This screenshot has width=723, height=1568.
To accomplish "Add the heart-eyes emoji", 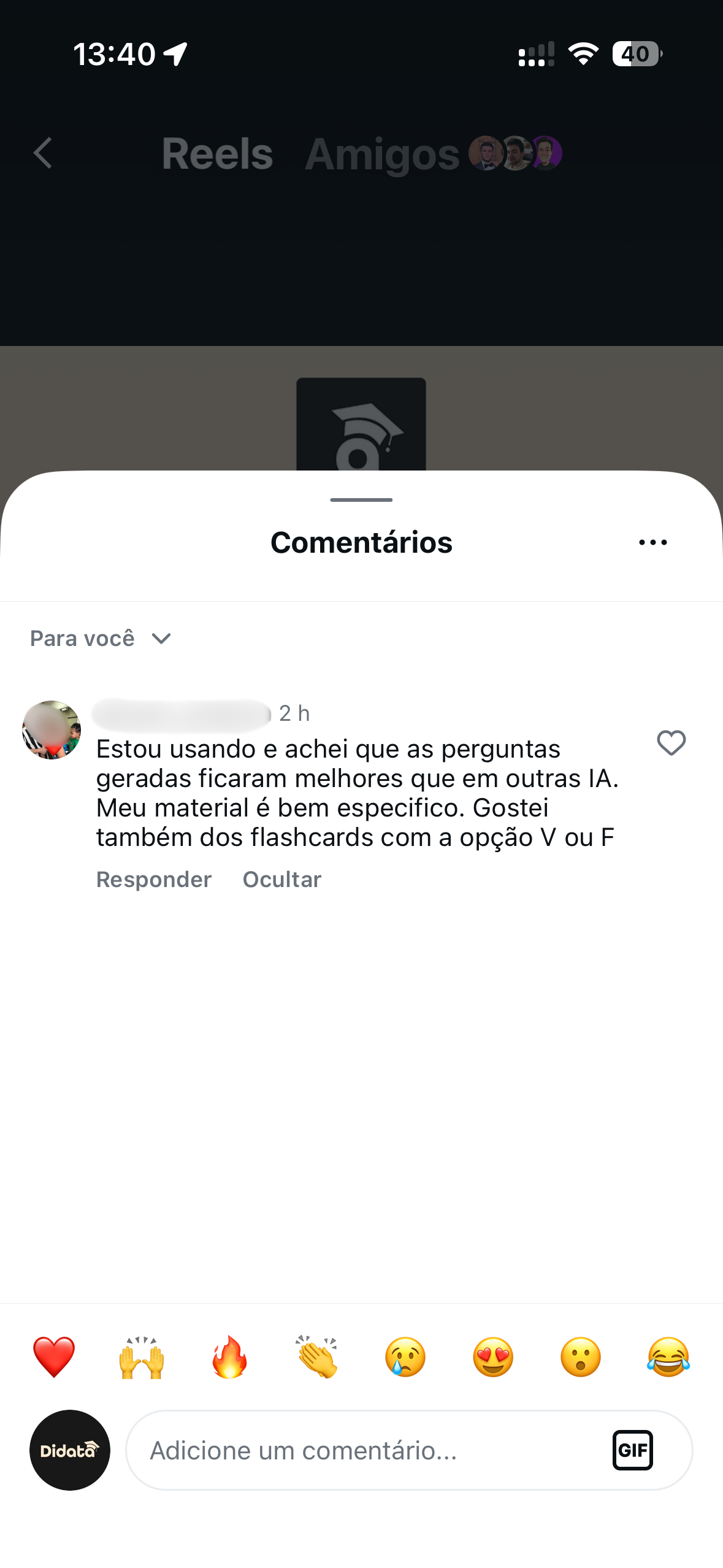I will click(493, 1356).
